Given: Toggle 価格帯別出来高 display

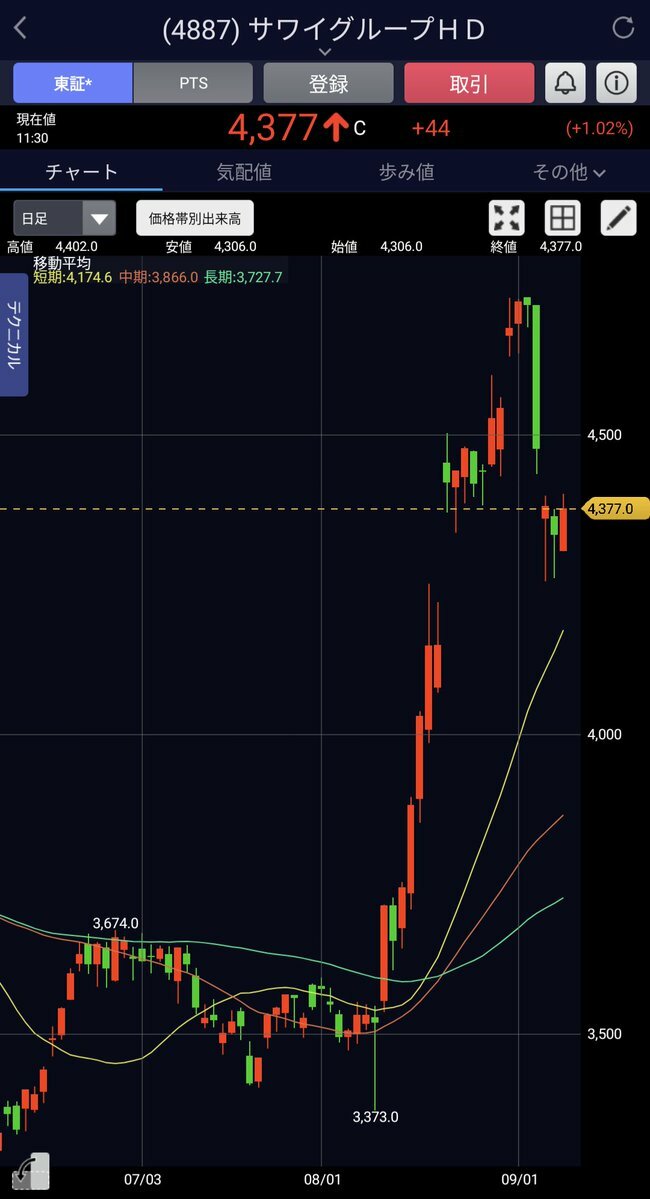Looking at the screenshot, I should [195, 218].
